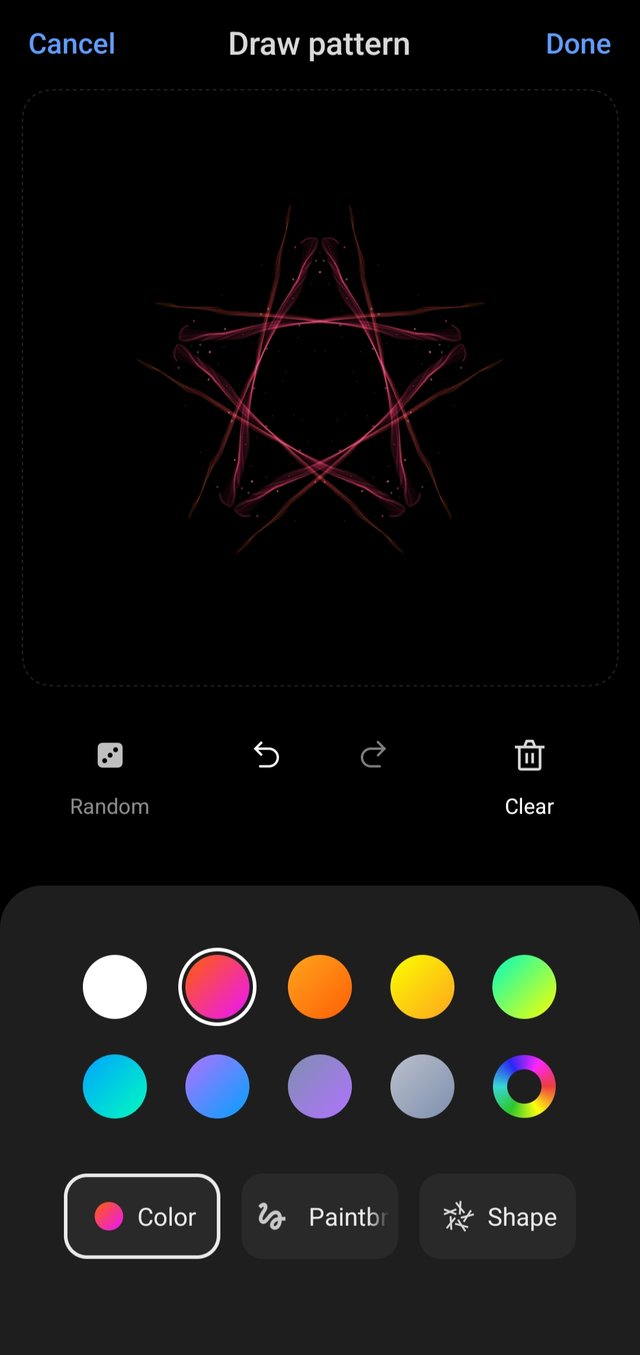Screen dimensions: 640x1355
Task: Open the Color tab
Action: (142, 1217)
